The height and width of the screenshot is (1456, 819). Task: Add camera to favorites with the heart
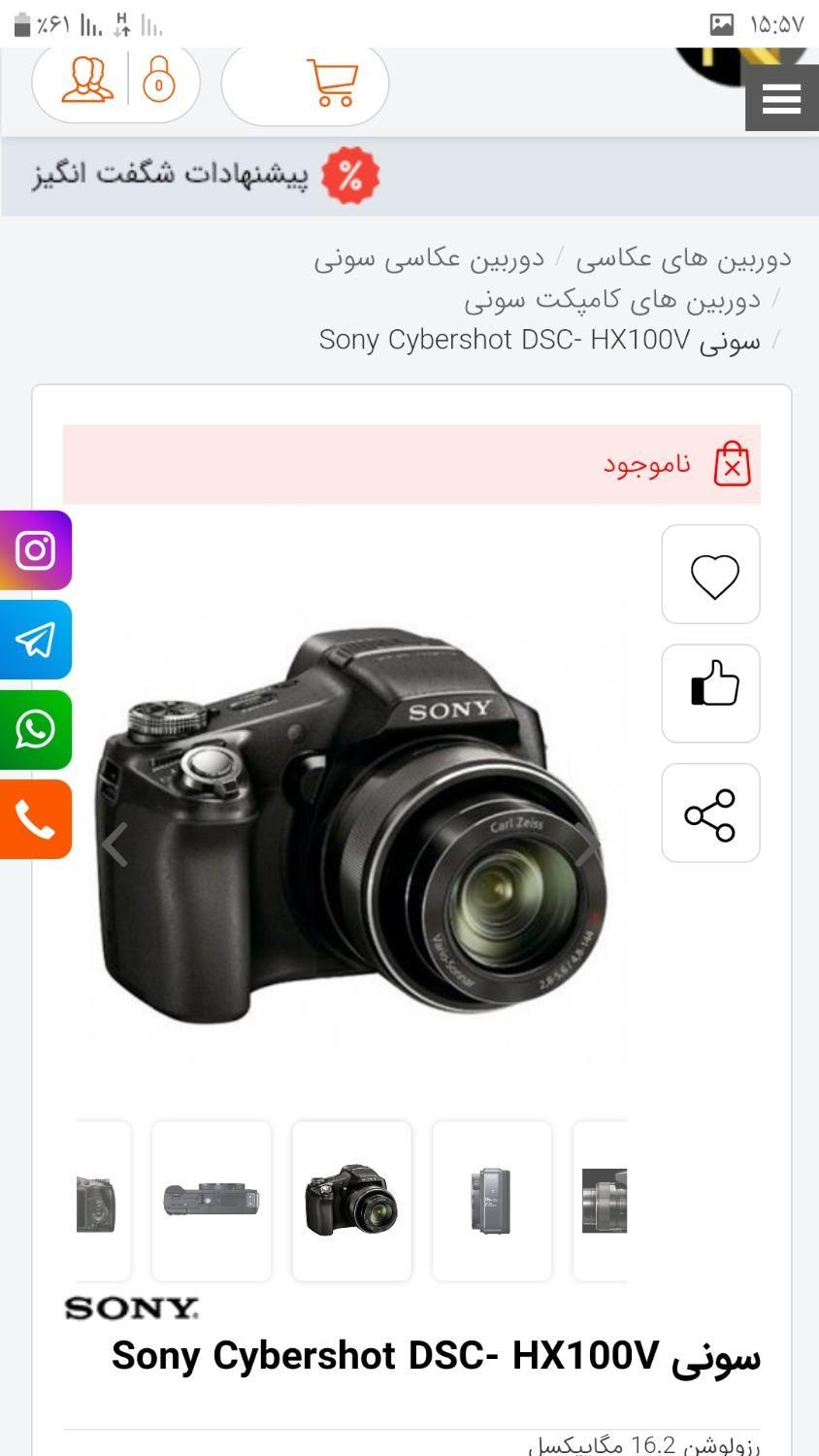pos(711,575)
